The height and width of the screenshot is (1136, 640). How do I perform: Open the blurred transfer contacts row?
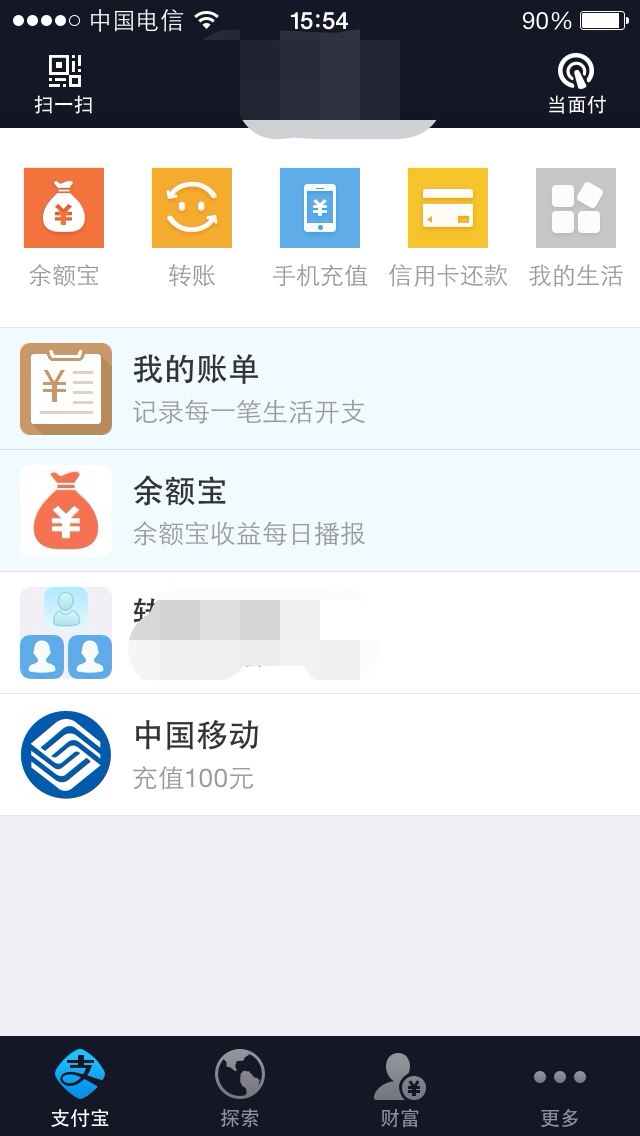[x=320, y=632]
